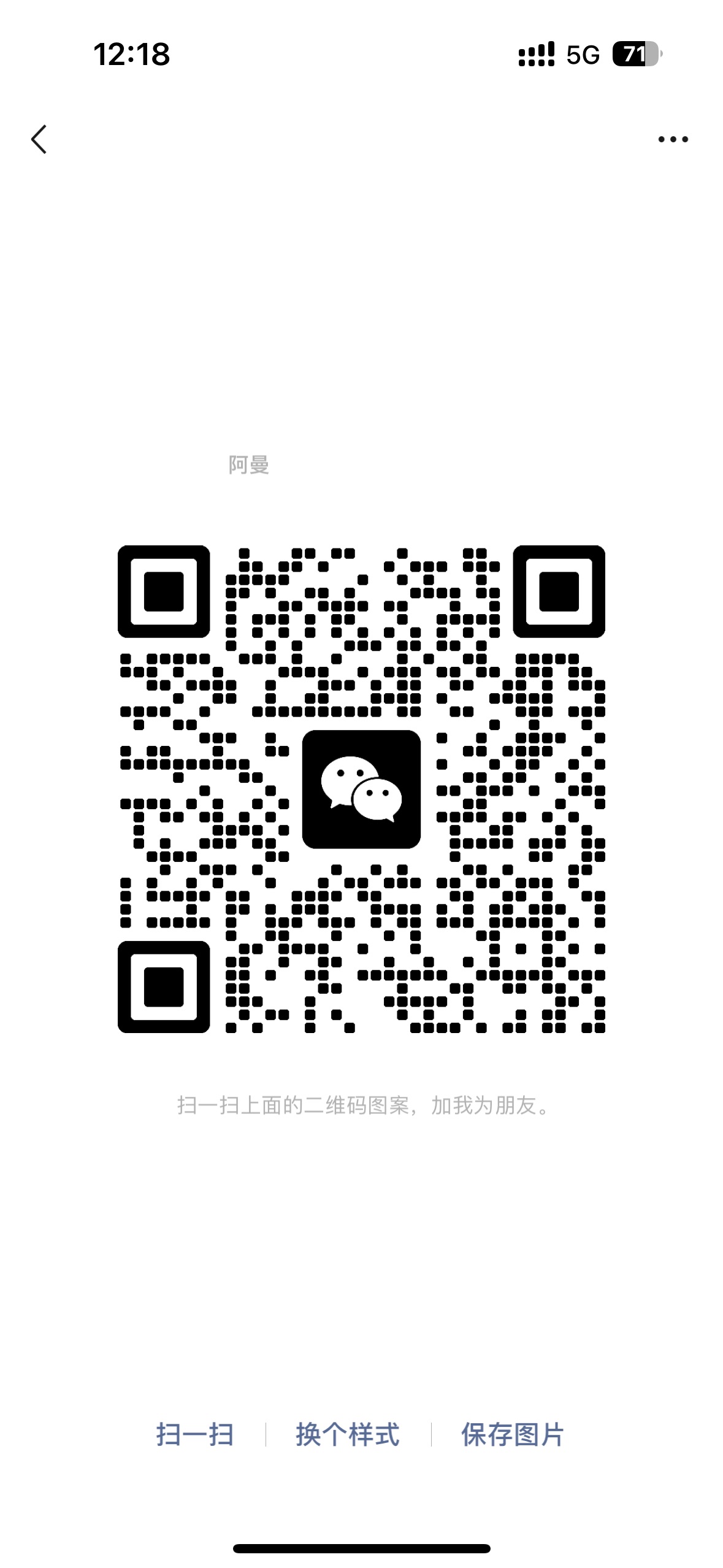Save the QR image with 保存图片
Screen dimensions: 723x1568
[512, 1435]
